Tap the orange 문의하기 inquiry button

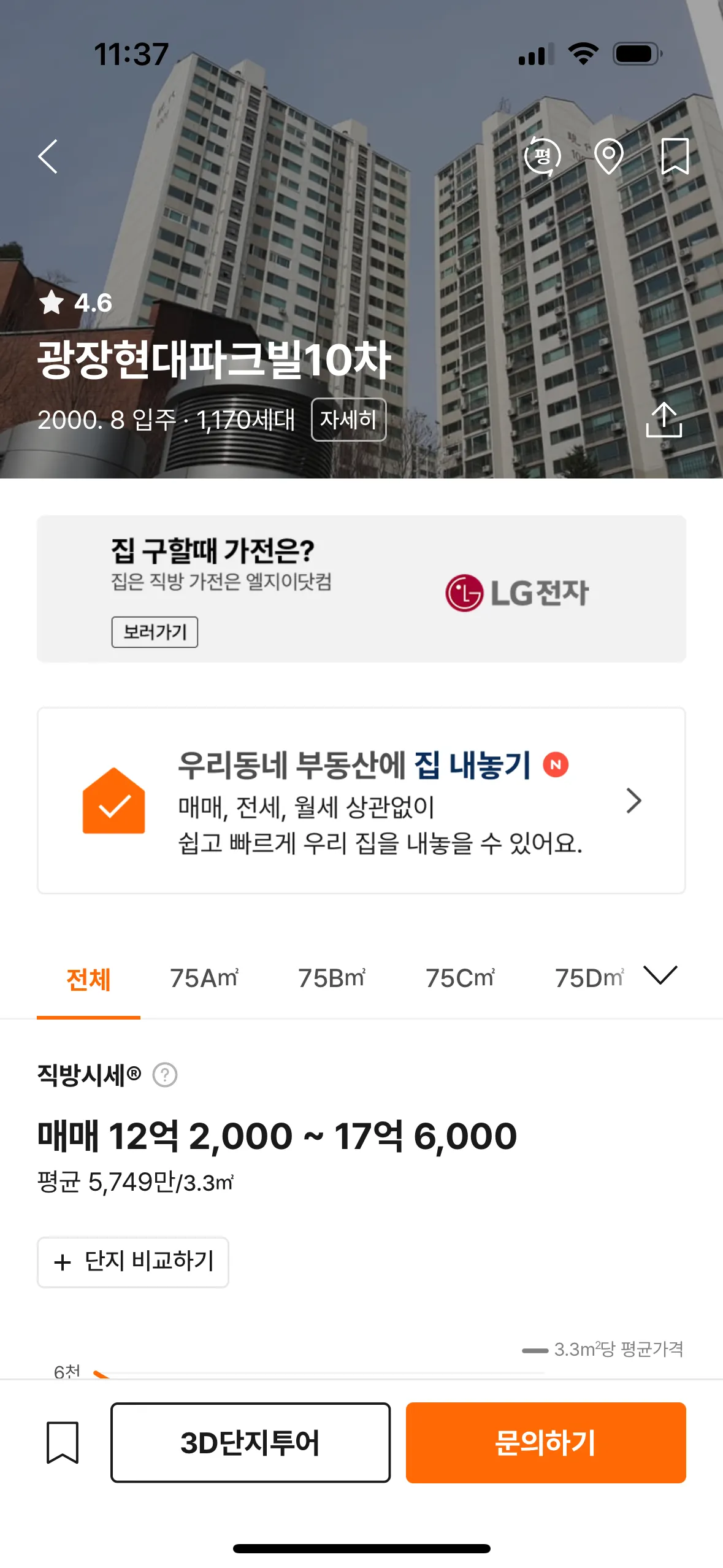pos(545,1442)
